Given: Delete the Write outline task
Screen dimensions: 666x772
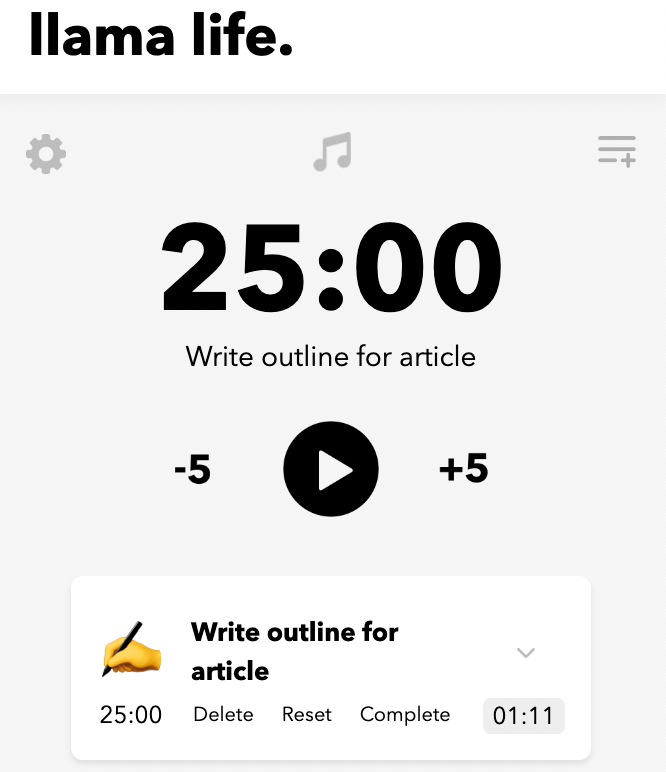Looking at the screenshot, I should tap(223, 714).
